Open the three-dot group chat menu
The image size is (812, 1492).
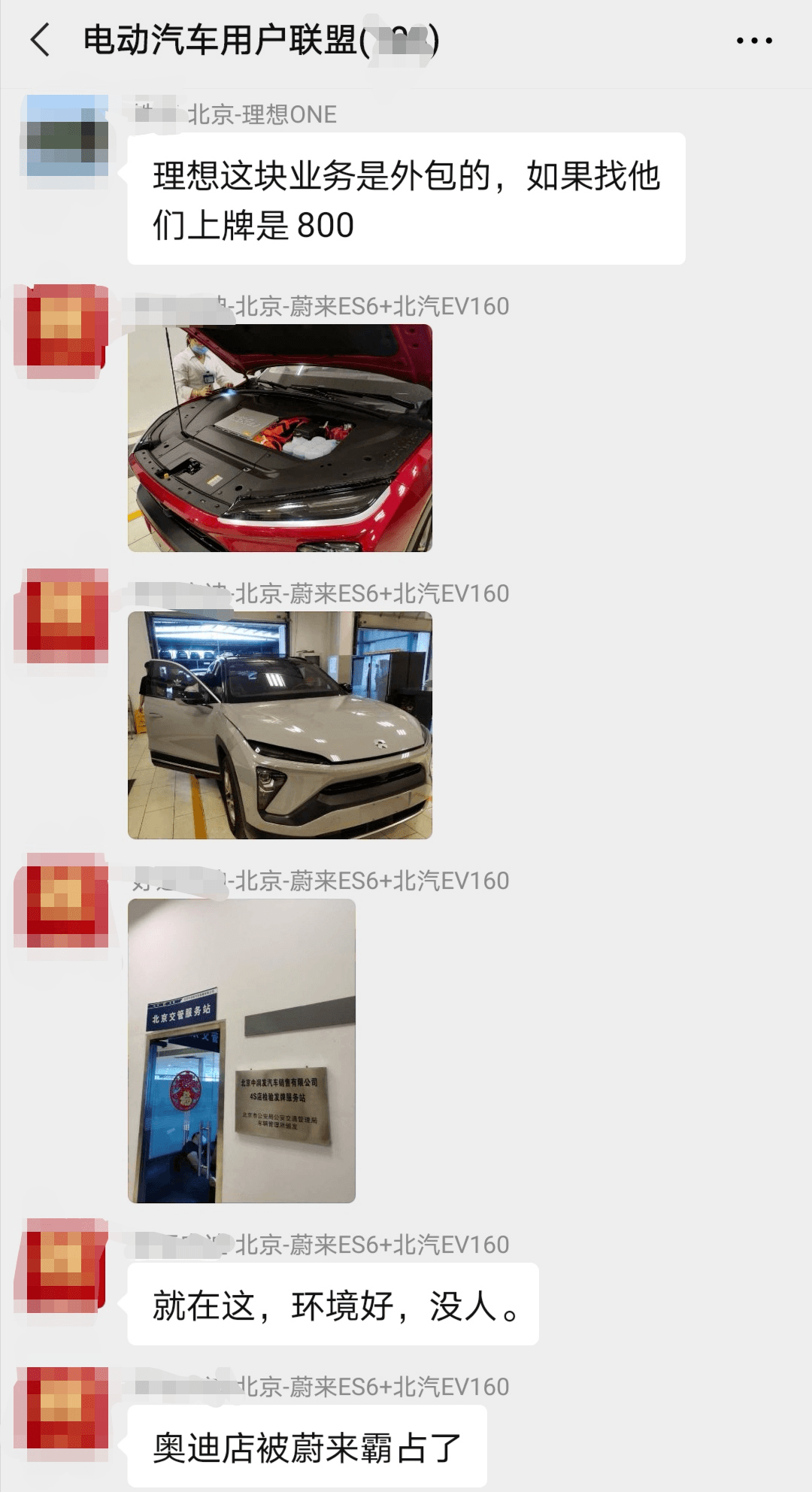(x=753, y=41)
